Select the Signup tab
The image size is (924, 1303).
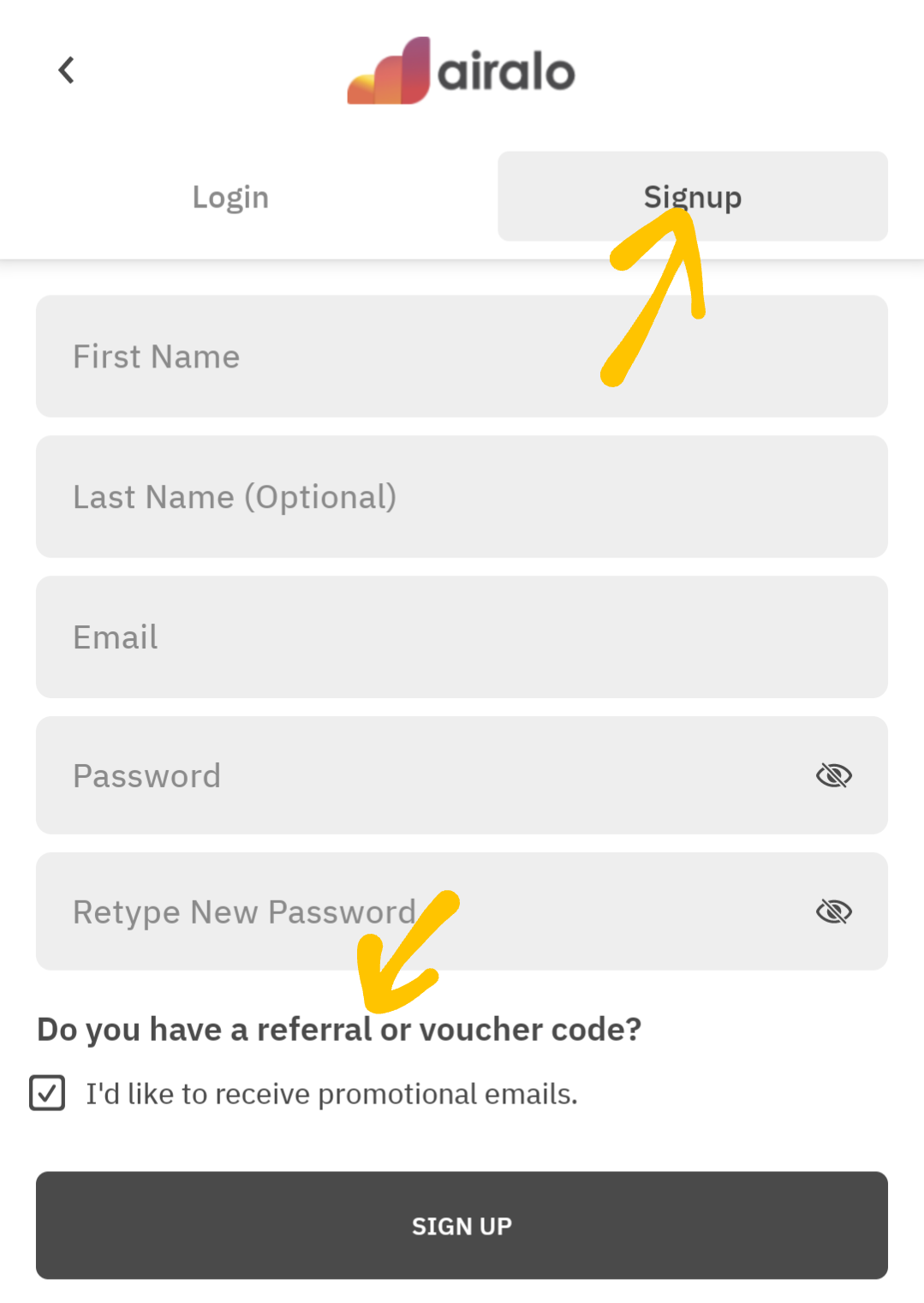(x=692, y=197)
